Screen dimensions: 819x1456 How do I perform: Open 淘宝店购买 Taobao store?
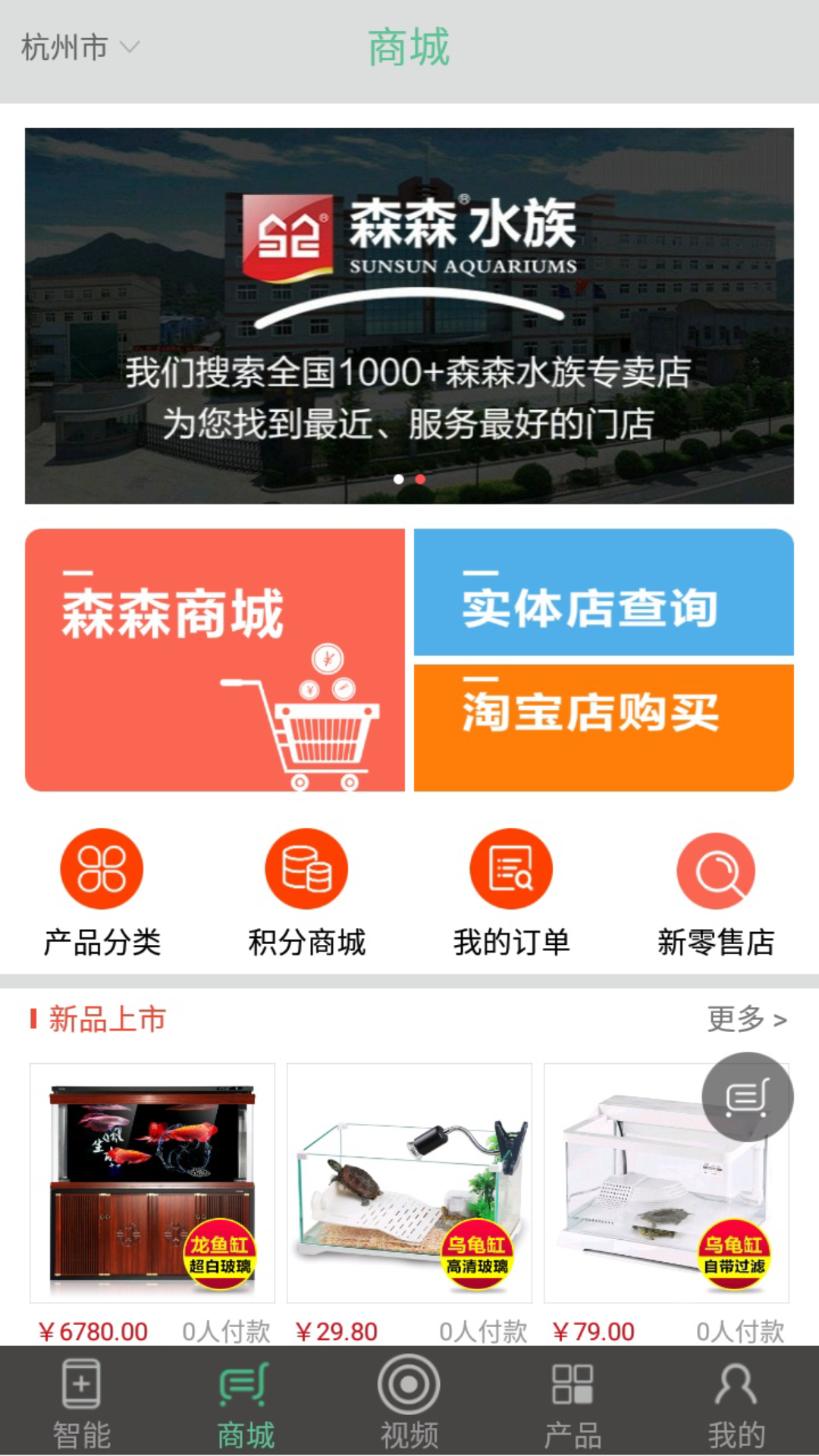604,727
